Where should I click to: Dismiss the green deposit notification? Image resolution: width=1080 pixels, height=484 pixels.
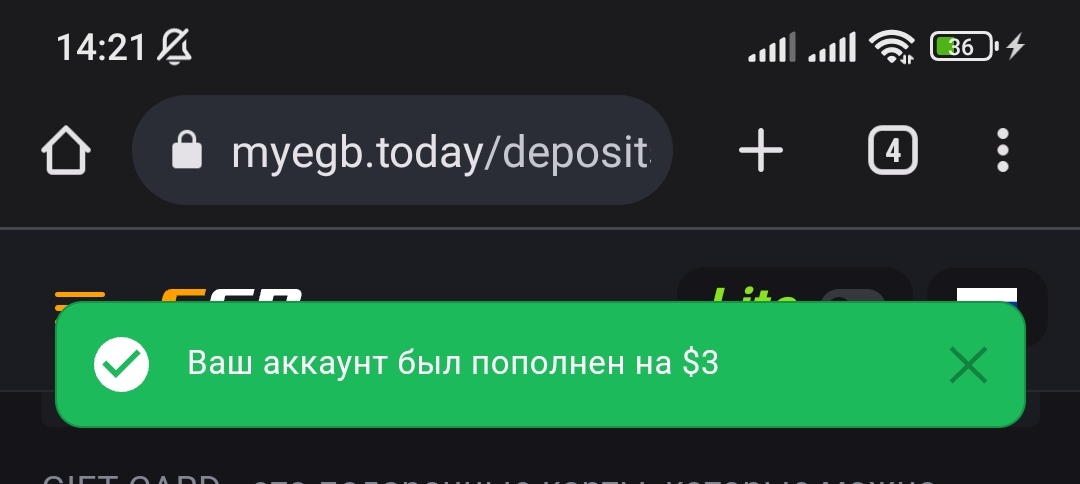pos(967,365)
